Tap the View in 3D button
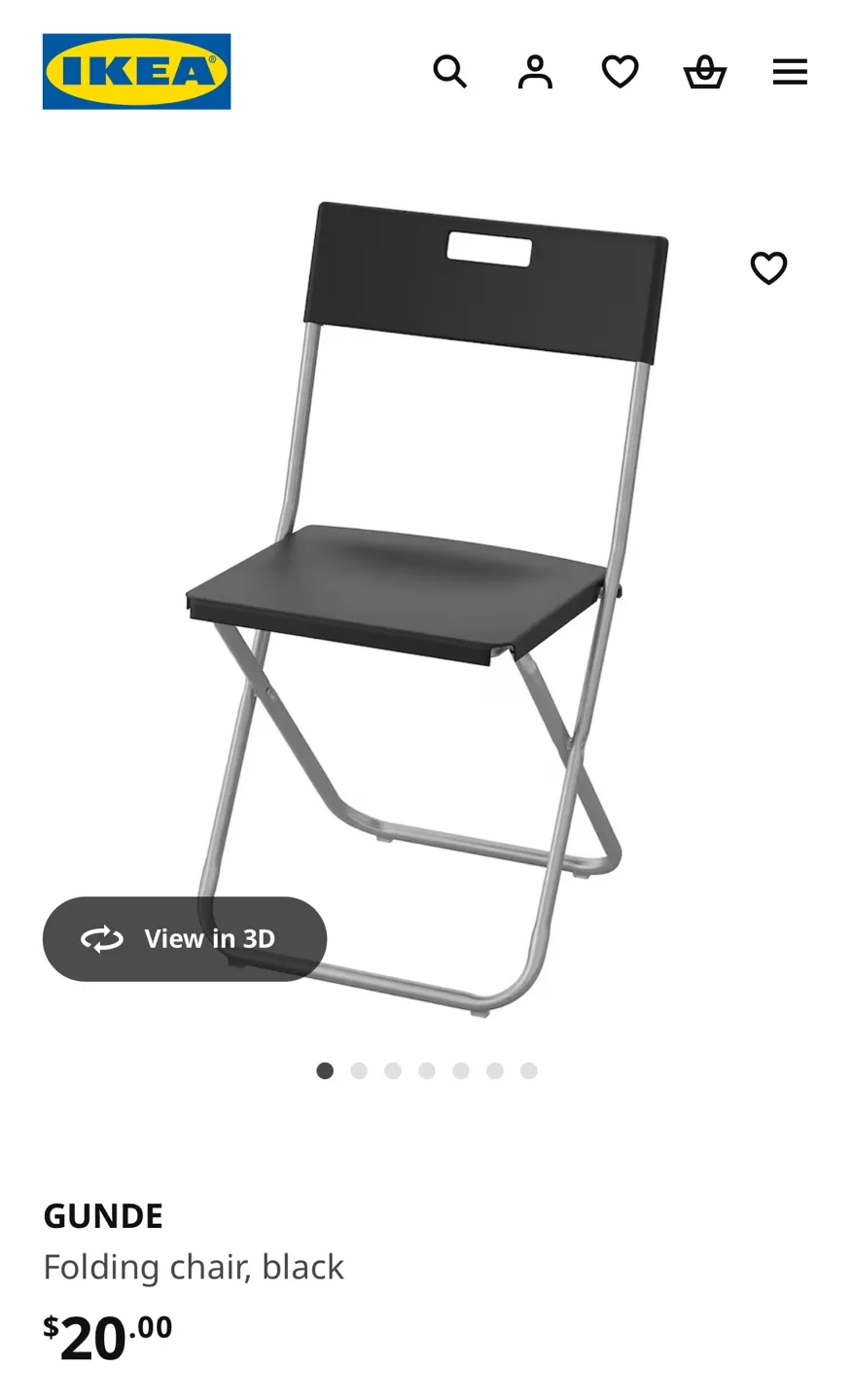Viewport: 854px width, 1400px height. pos(185,939)
